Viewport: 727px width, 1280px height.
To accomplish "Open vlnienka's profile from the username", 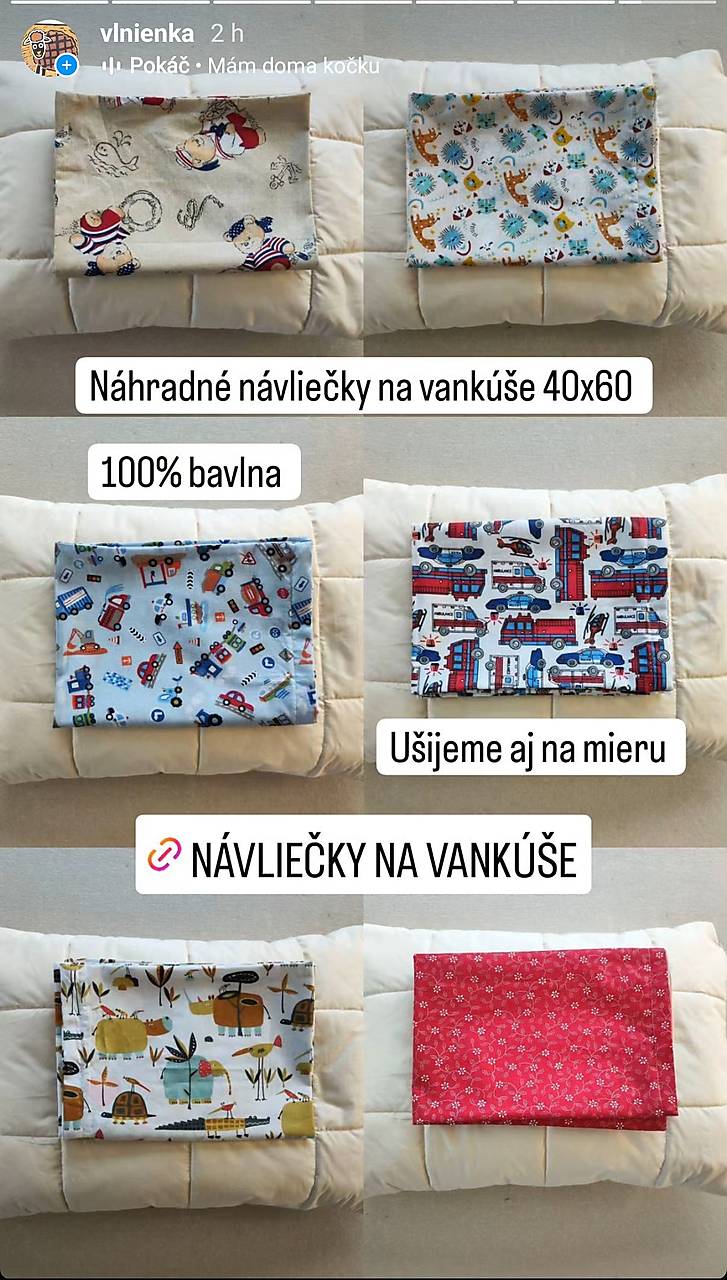I will click(146, 34).
